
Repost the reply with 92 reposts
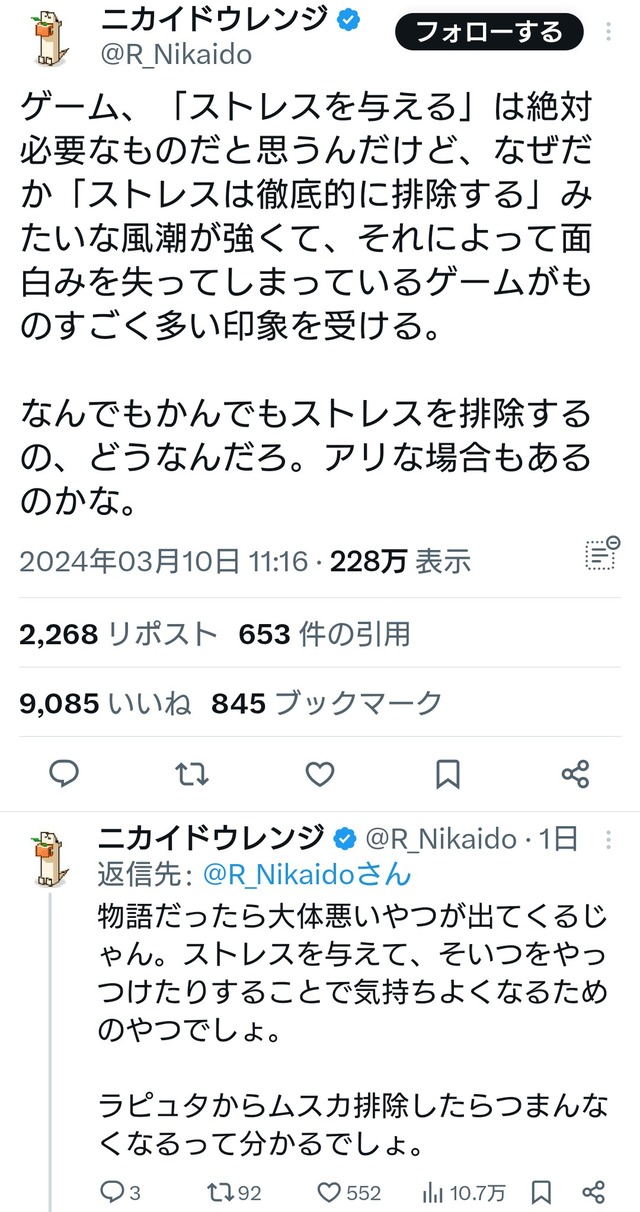232,1192
